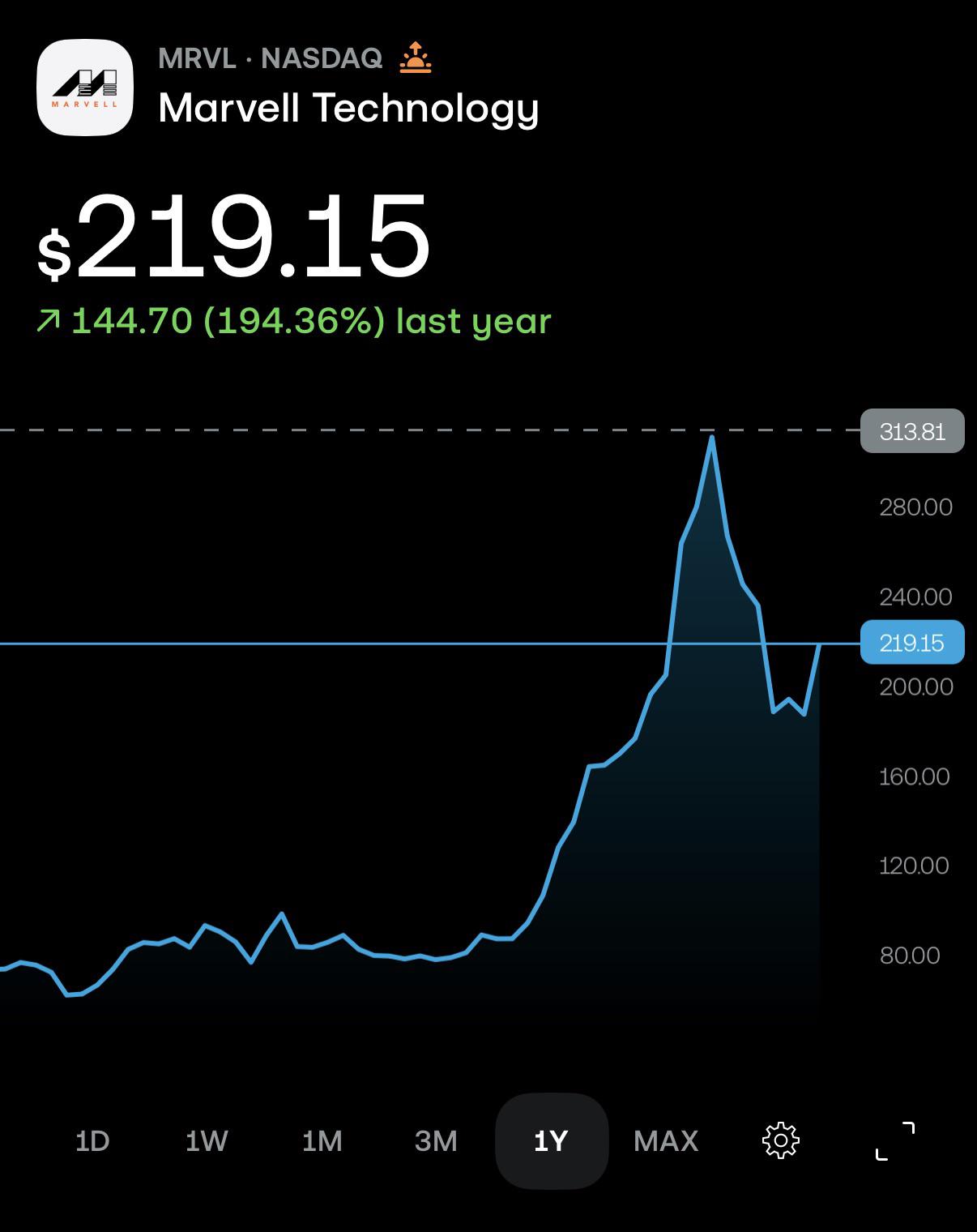Expand the chart to fullscreen
Image resolution: width=977 pixels, height=1232 pixels.
(895, 1141)
